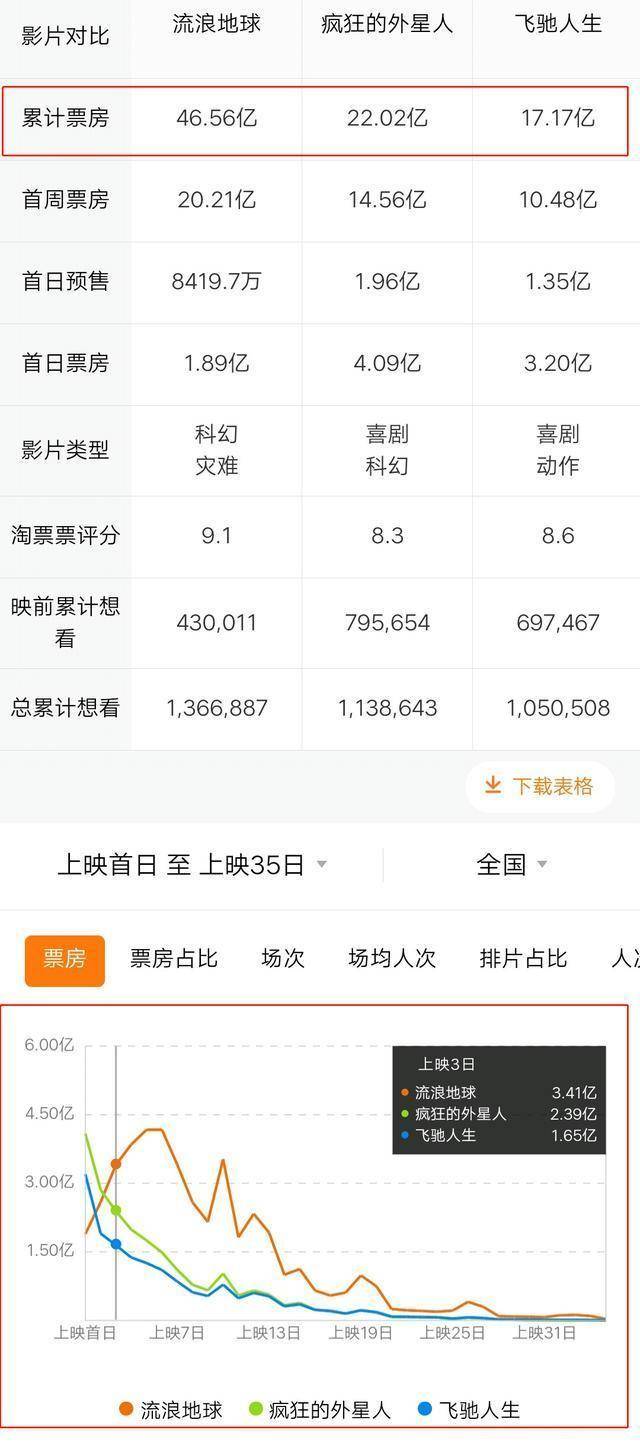The image size is (640, 1455).
Task: Switch to the 票房占比 tab
Action: 174,959
